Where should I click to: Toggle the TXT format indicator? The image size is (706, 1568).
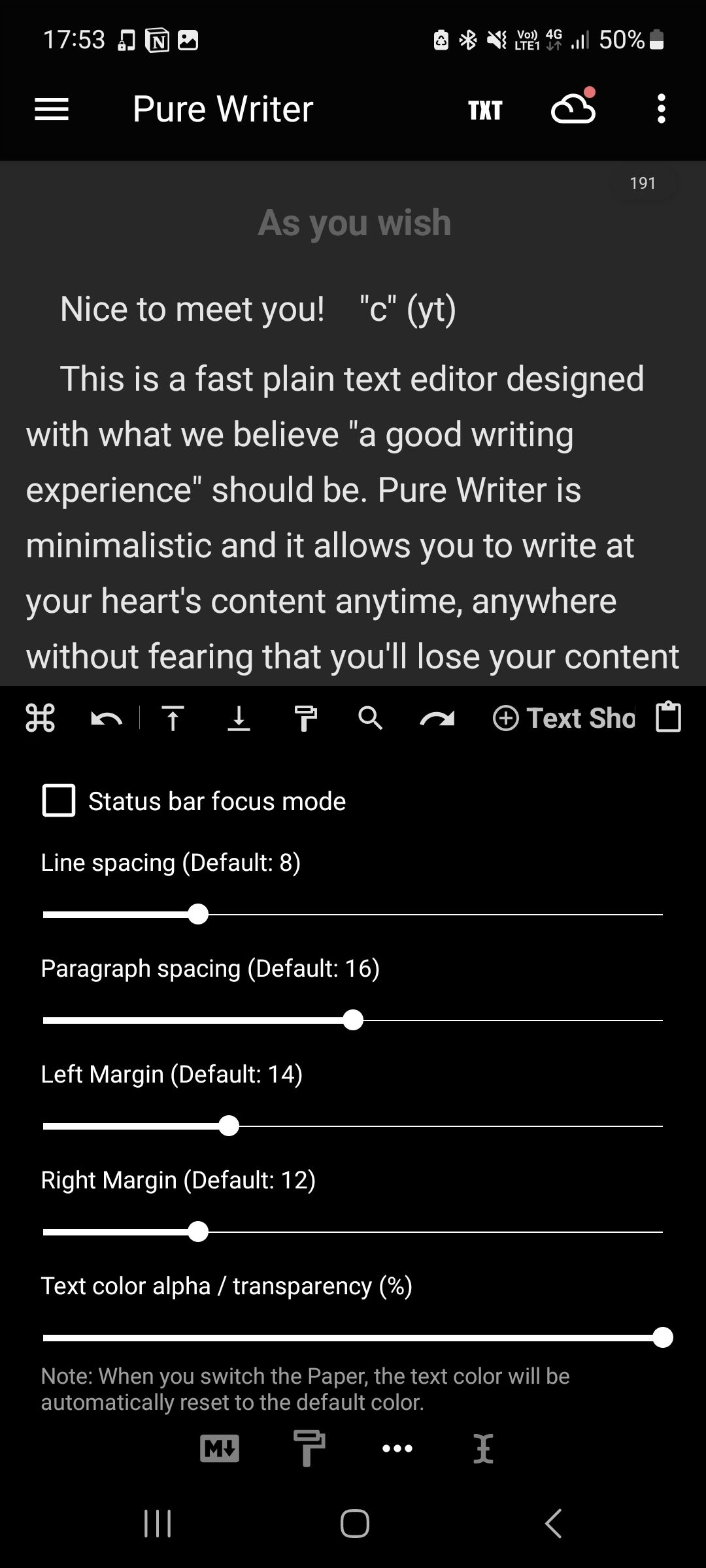[485, 109]
